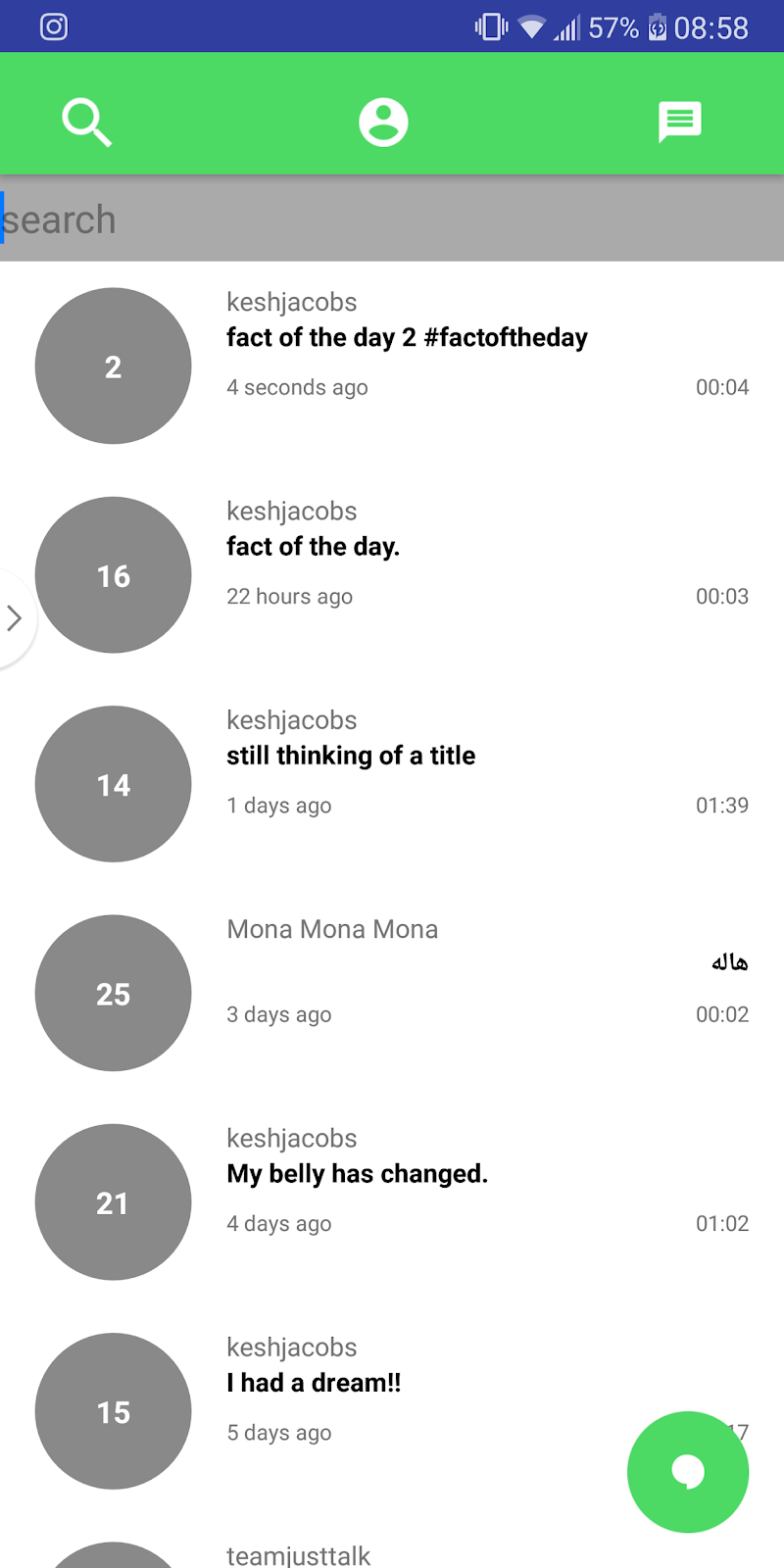The width and height of the screenshot is (784, 1568).
Task: Switch to the search tab
Action: click(x=87, y=122)
